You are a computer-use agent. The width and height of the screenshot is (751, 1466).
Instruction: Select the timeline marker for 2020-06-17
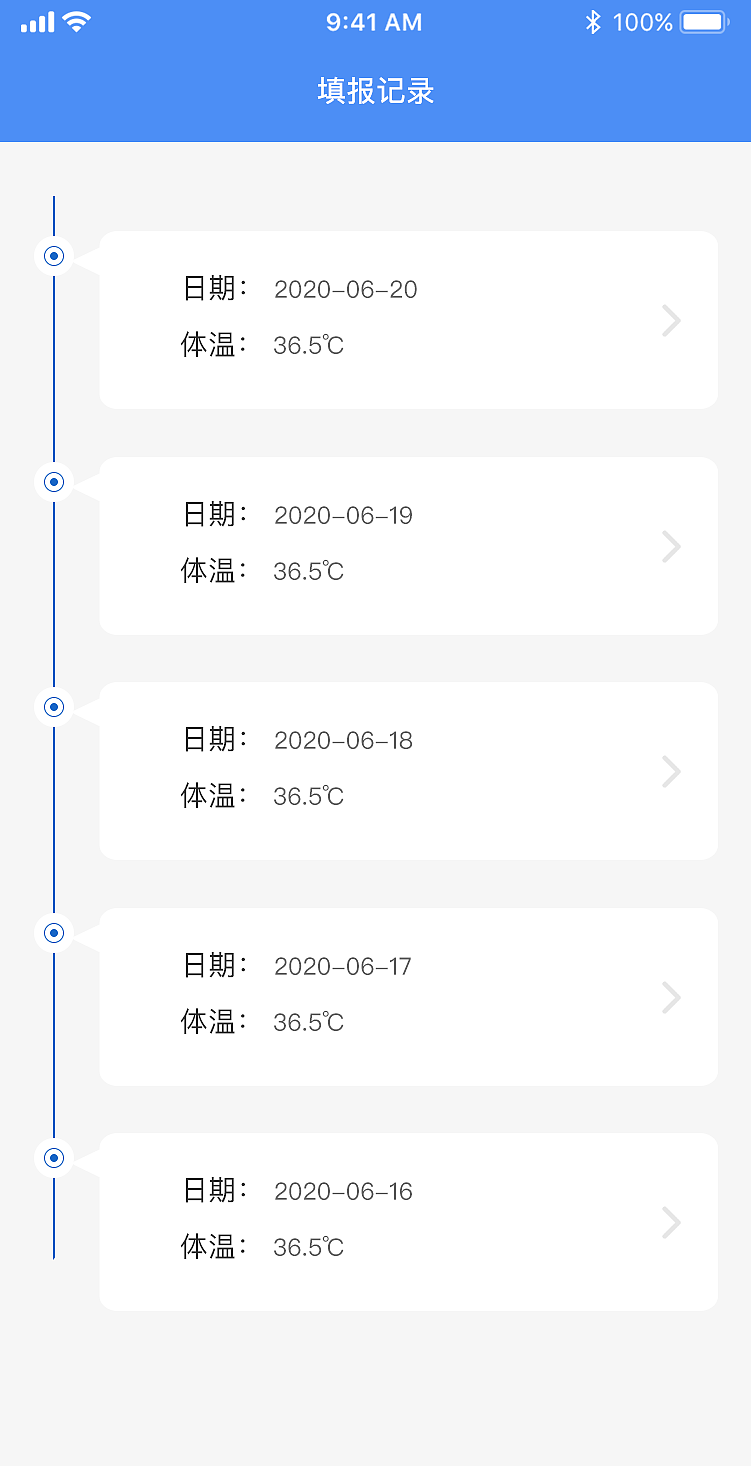coord(53,933)
